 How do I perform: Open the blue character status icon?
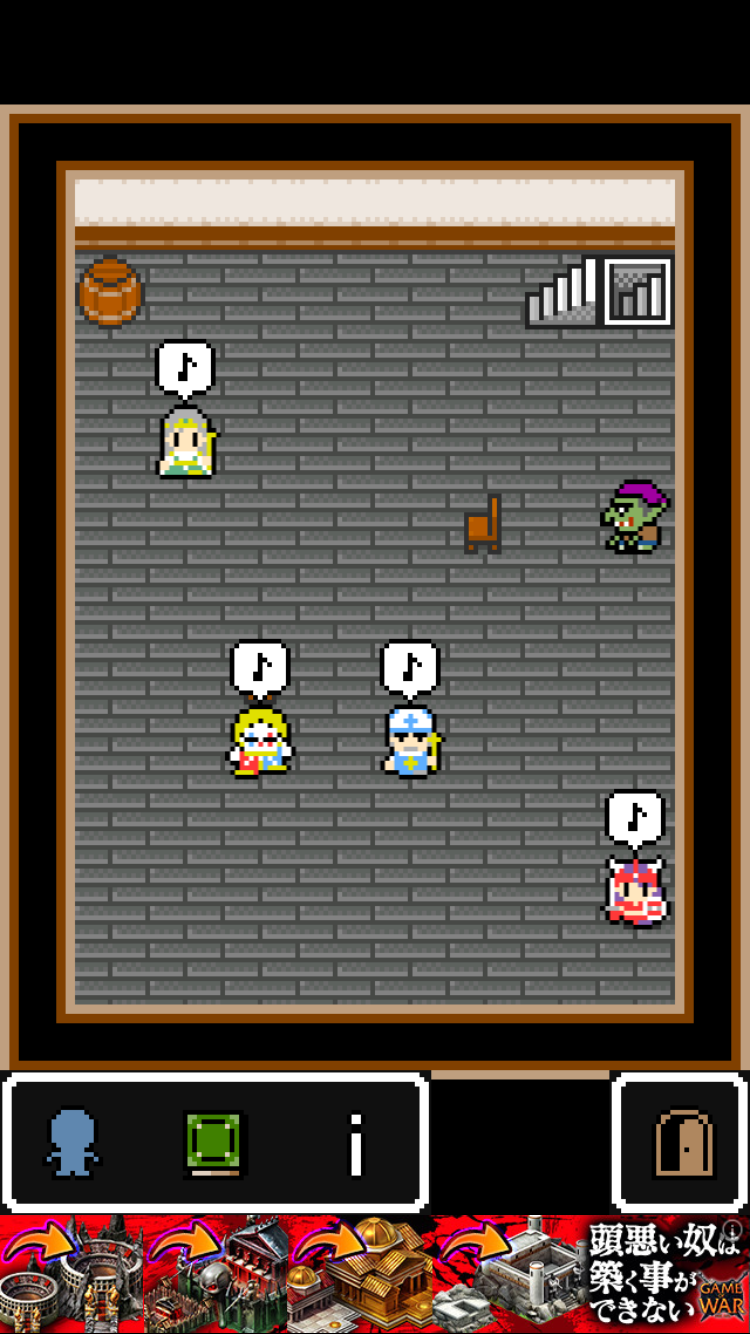click(73, 1143)
